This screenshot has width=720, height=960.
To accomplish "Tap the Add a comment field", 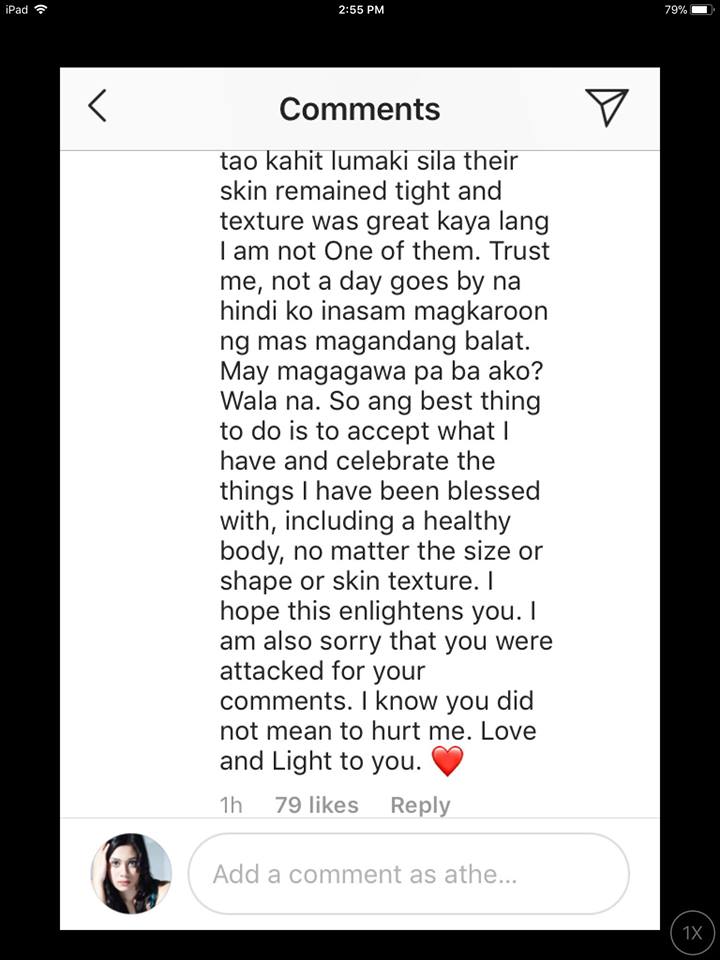I will tap(408, 874).
